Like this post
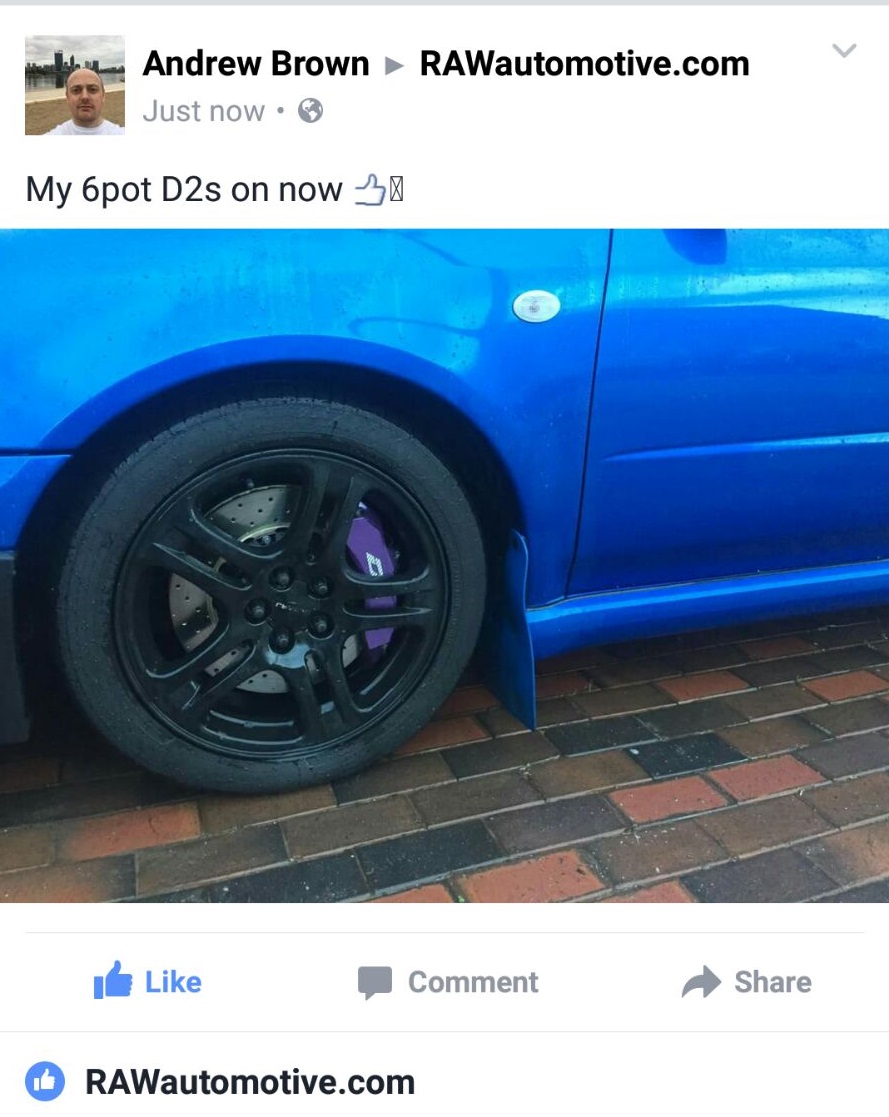Image resolution: width=889 pixels, height=1117 pixels. [148, 982]
